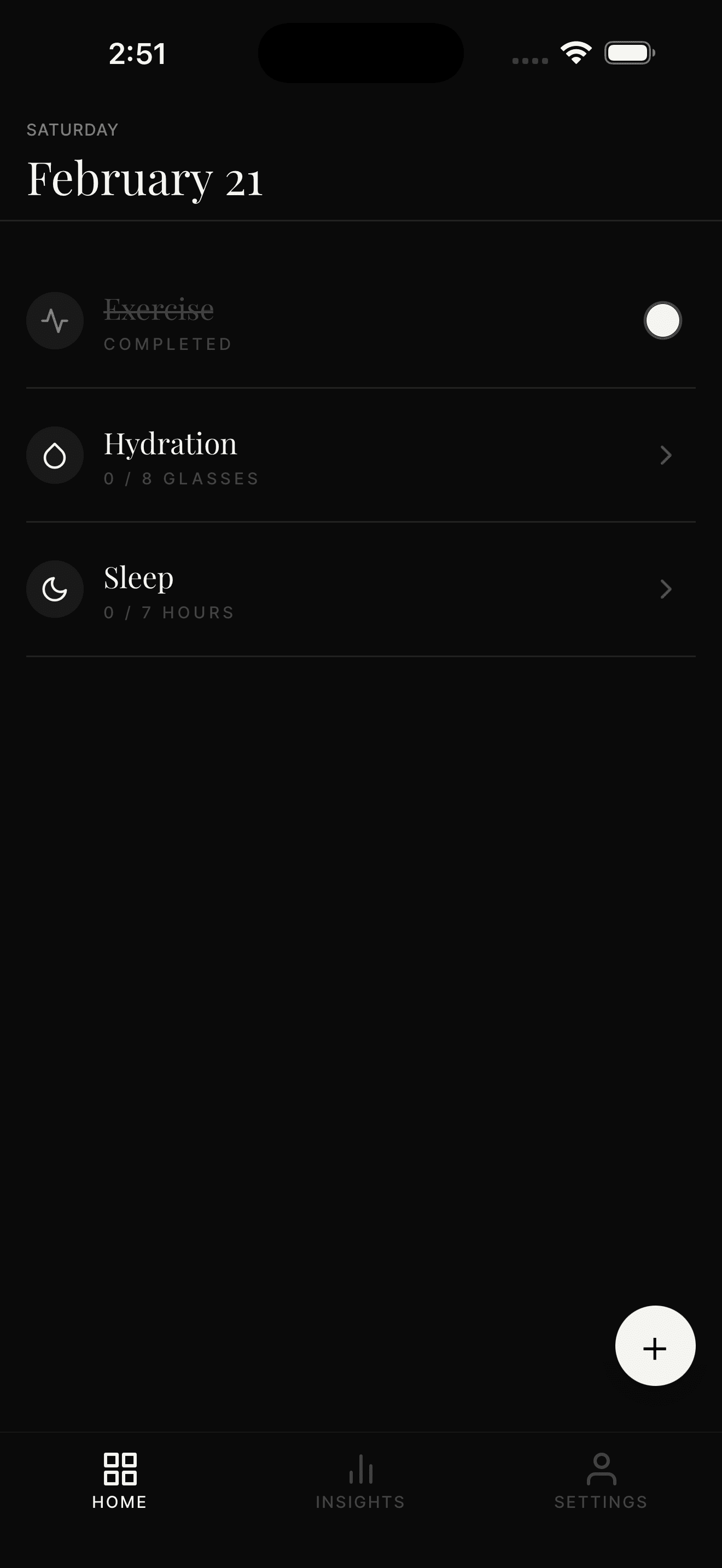Tap the February 21 date header
The height and width of the screenshot is (1568, 722).
pyautogui.click(x=145, y=179)
